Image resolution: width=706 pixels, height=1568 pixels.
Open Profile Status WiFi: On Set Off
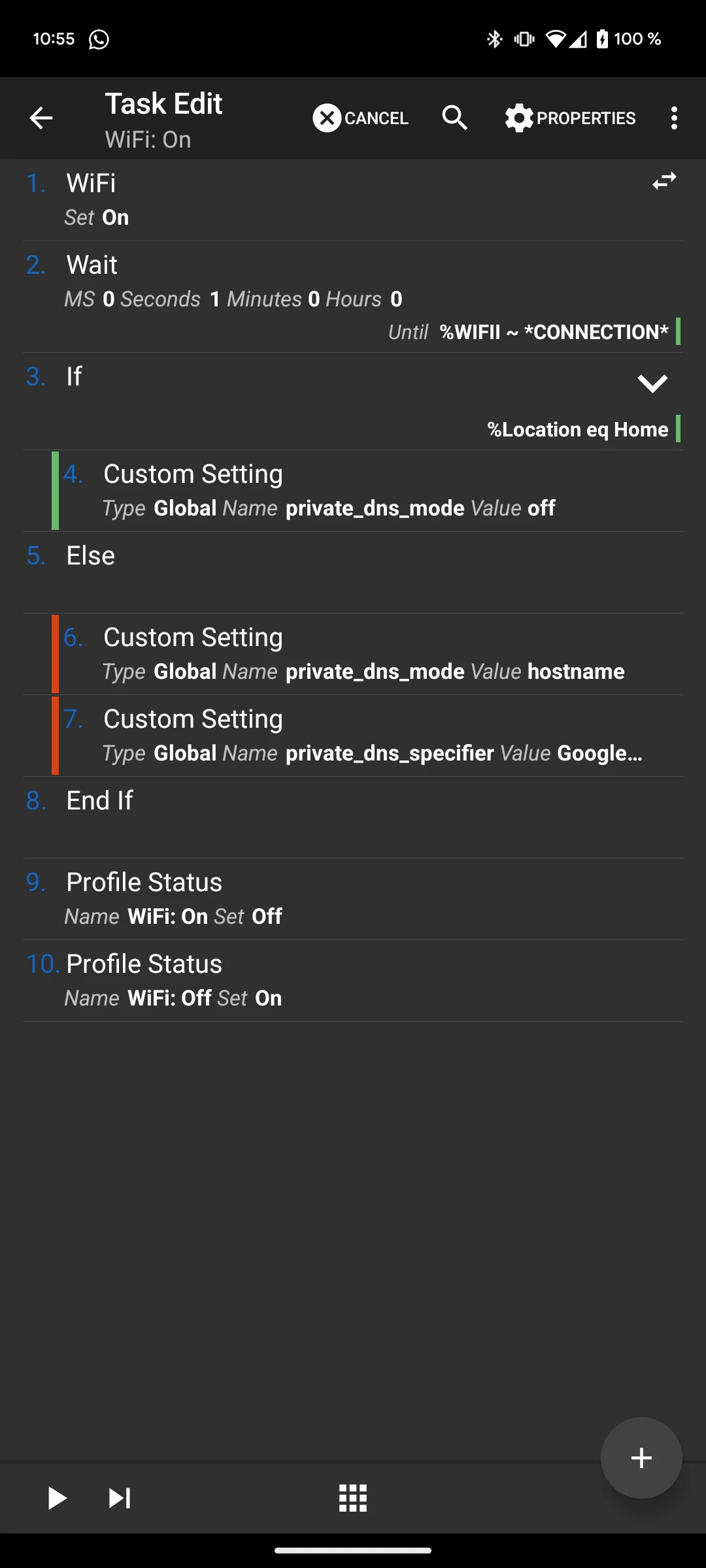pyautogui.click(x=353, y=899)
